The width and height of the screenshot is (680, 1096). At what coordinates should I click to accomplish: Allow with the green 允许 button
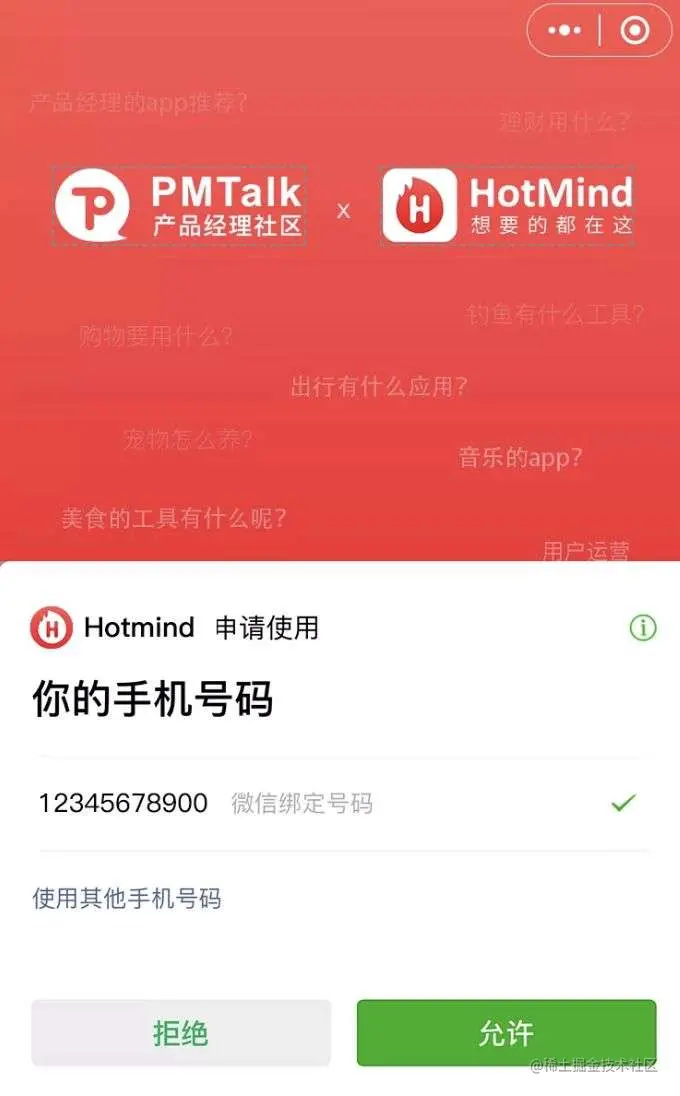pyautogui.click(x=506, y=1033)
